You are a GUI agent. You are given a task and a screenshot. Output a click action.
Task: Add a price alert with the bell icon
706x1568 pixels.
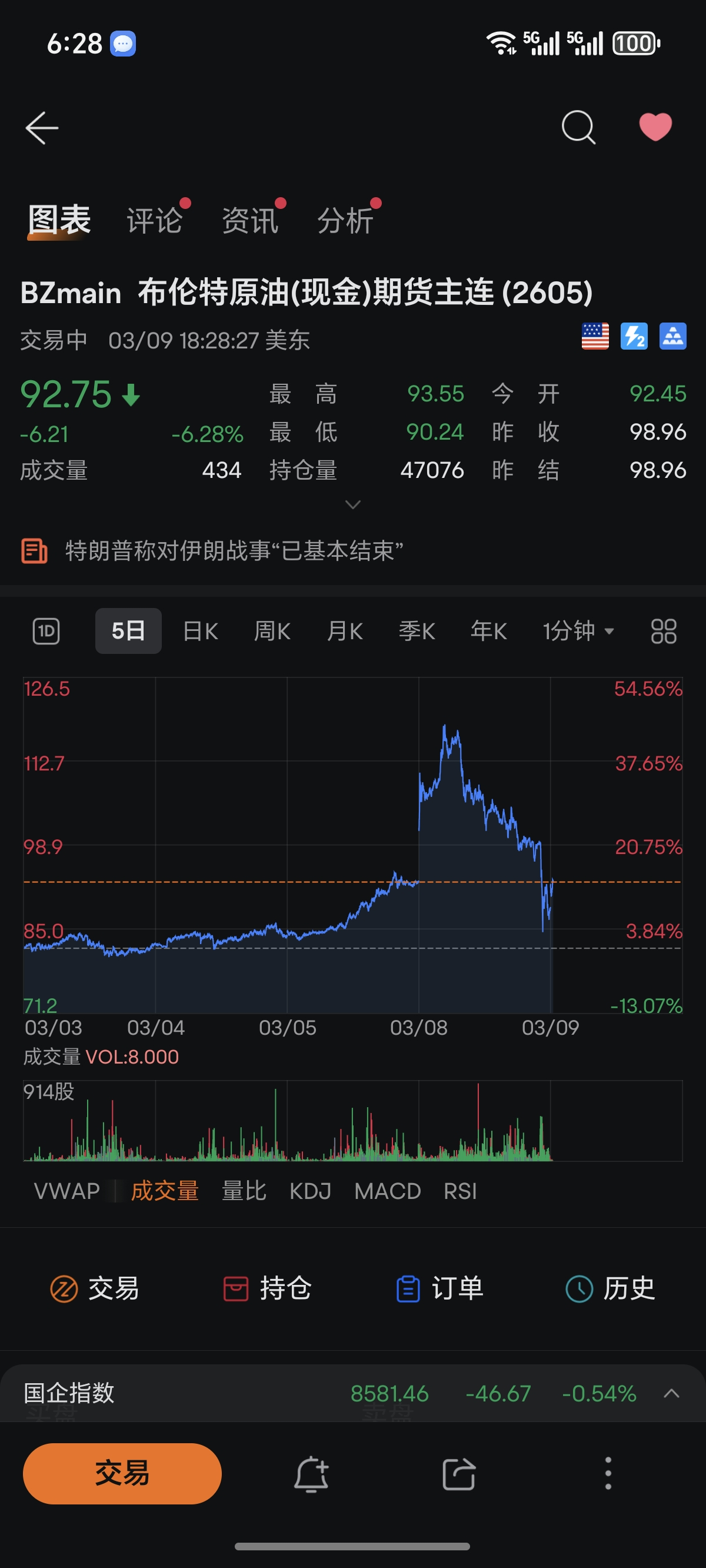pos(312,1474)
